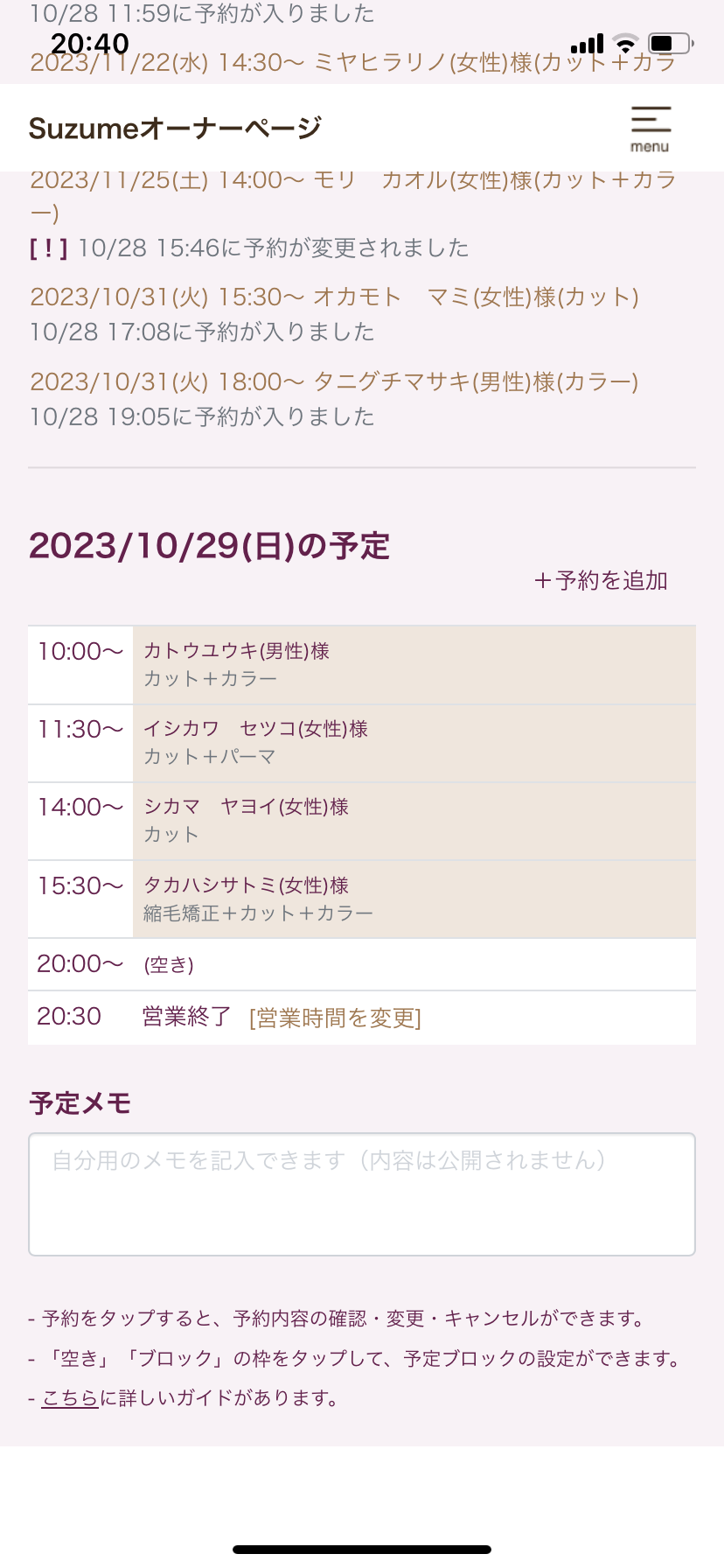Open the hamburger menu
The height and width of the screenshot is (1568, 724).
(650, 128)
